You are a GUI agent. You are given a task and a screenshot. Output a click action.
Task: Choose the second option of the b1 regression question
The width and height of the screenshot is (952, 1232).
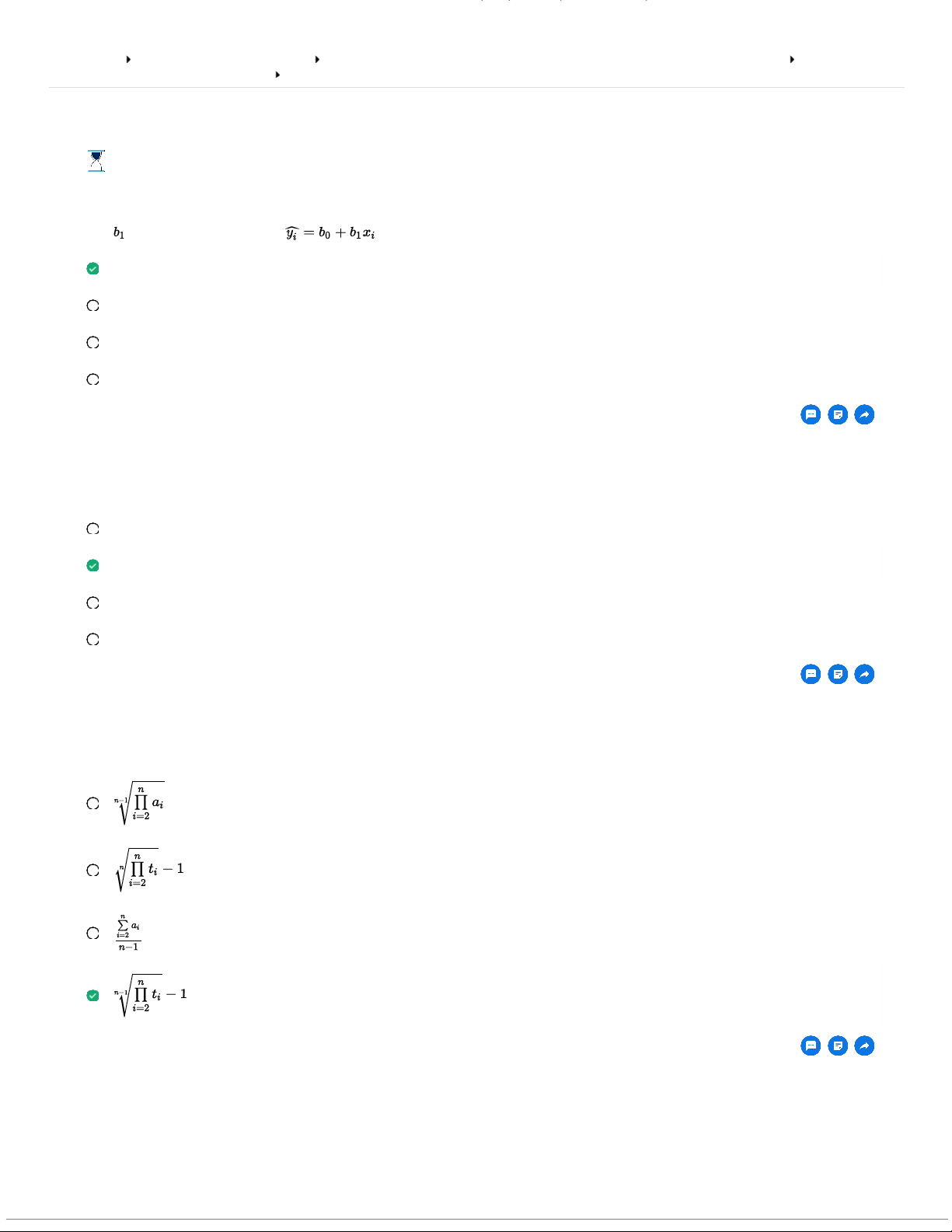tap(92, 305)
